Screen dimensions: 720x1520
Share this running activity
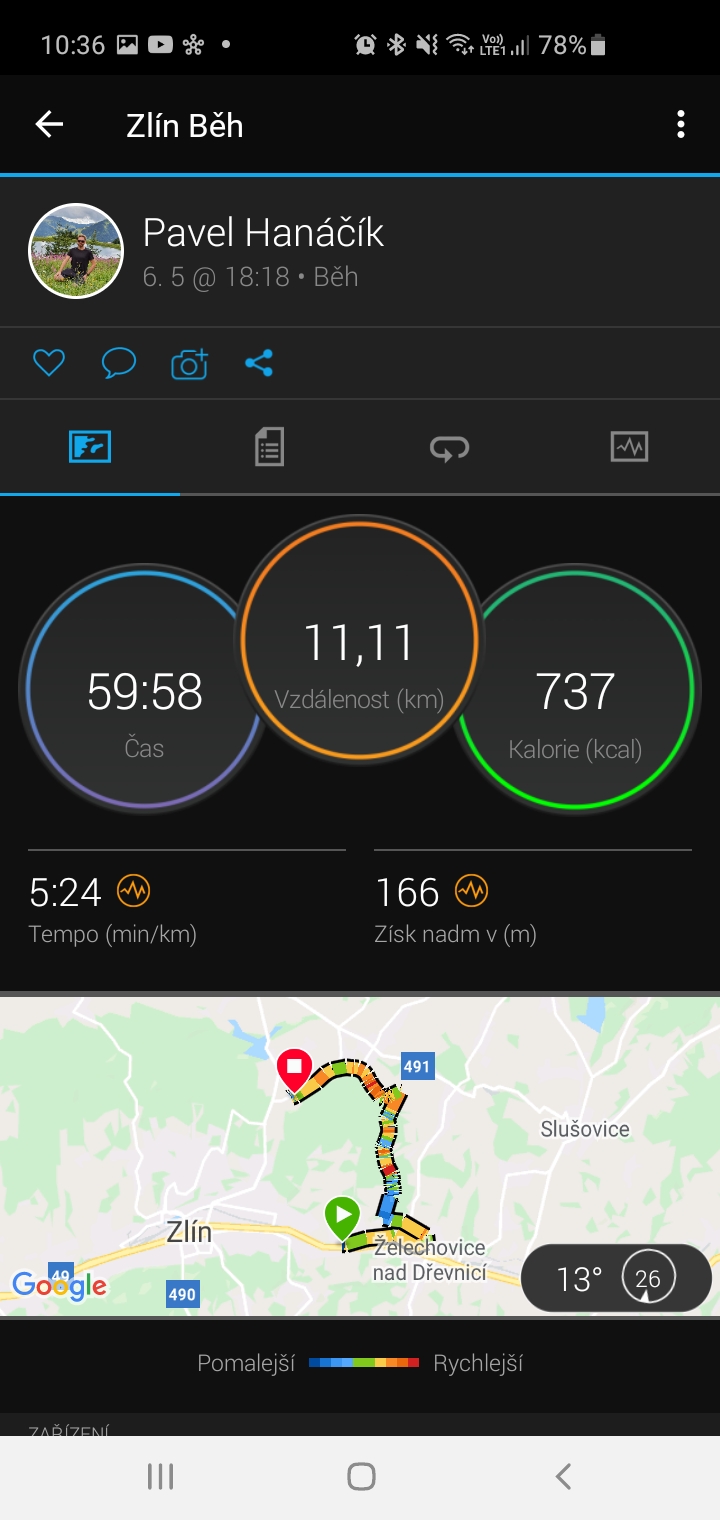click(259, 363)
